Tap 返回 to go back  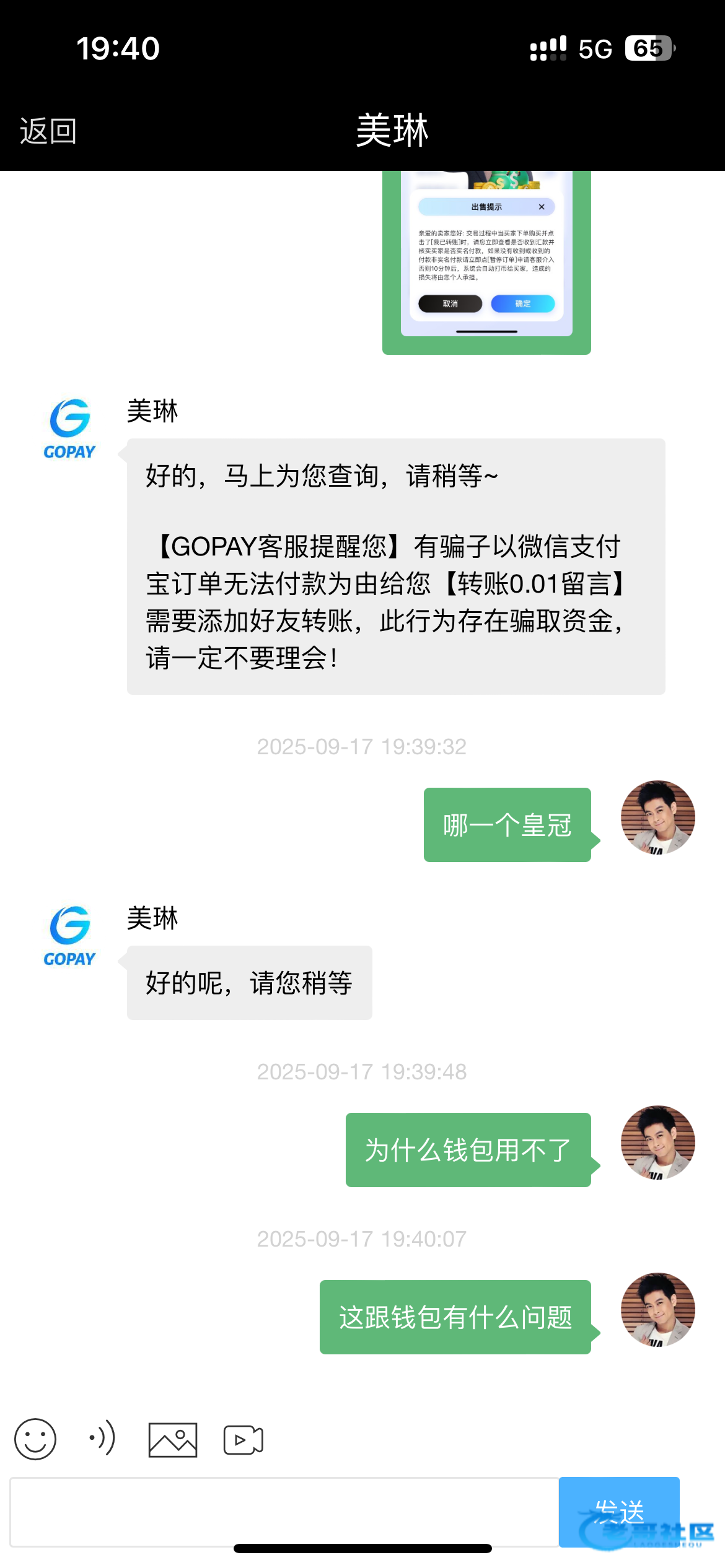coord(48,131)
